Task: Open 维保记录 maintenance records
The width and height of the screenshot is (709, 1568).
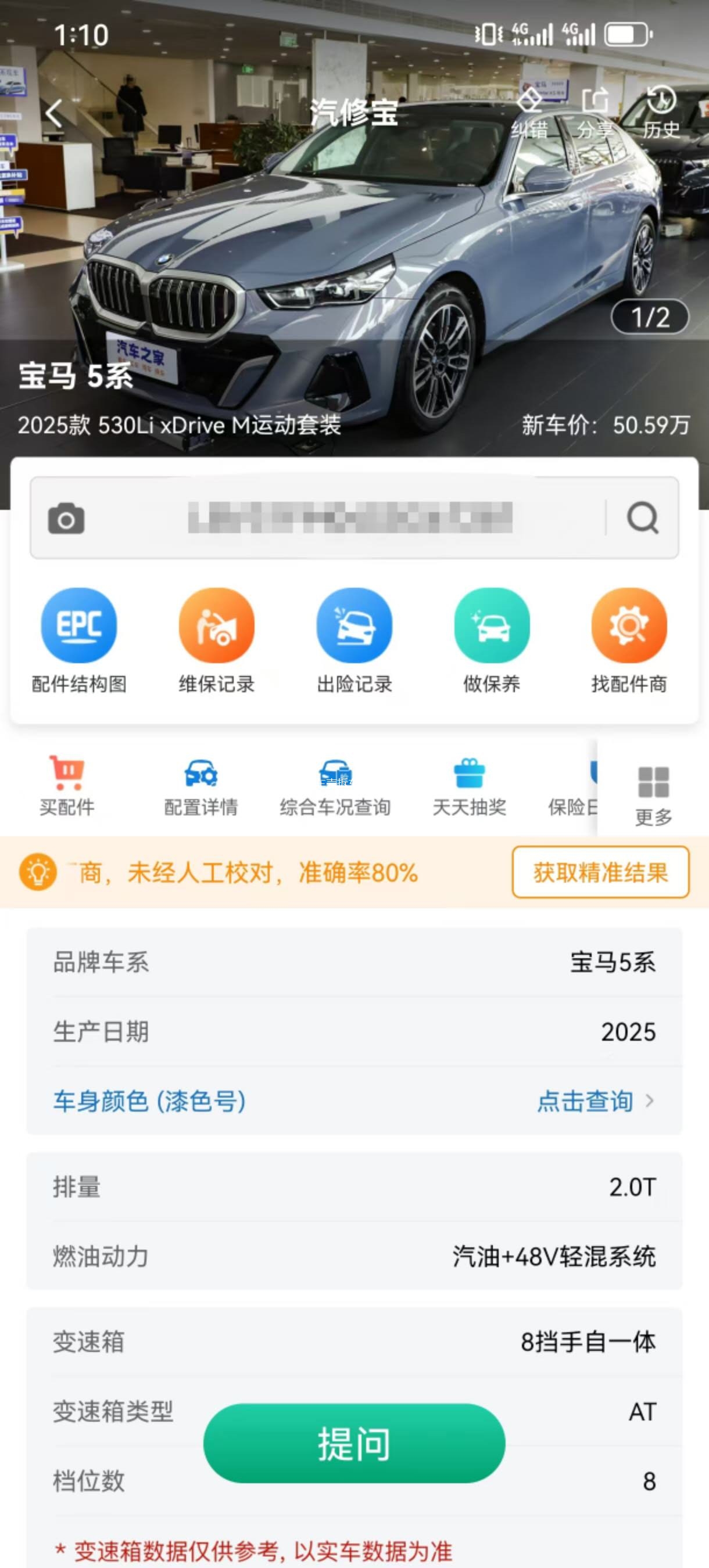Action: (216, 641)
